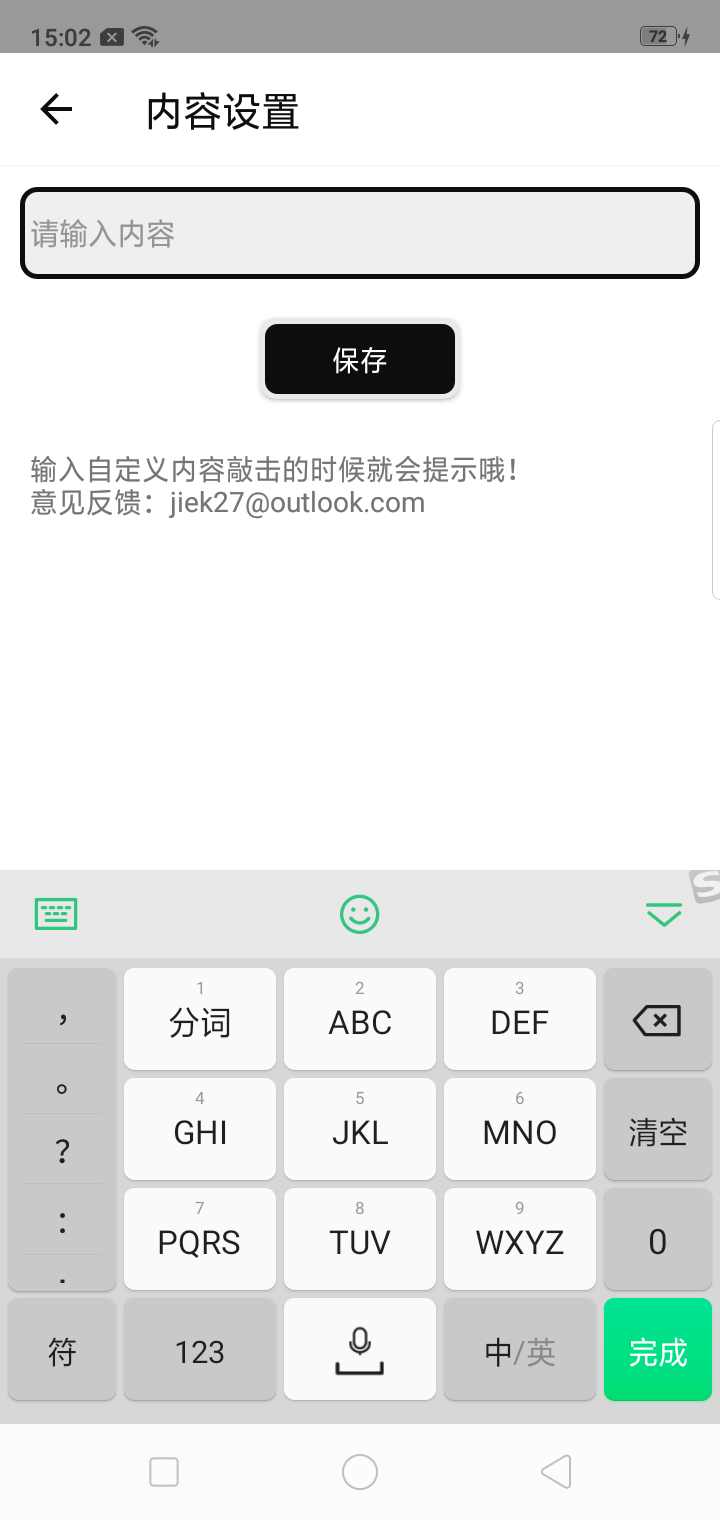Switch to symbol input with 符 key
This screenshot has width=720, height=1520.
tap(61, 1349)
